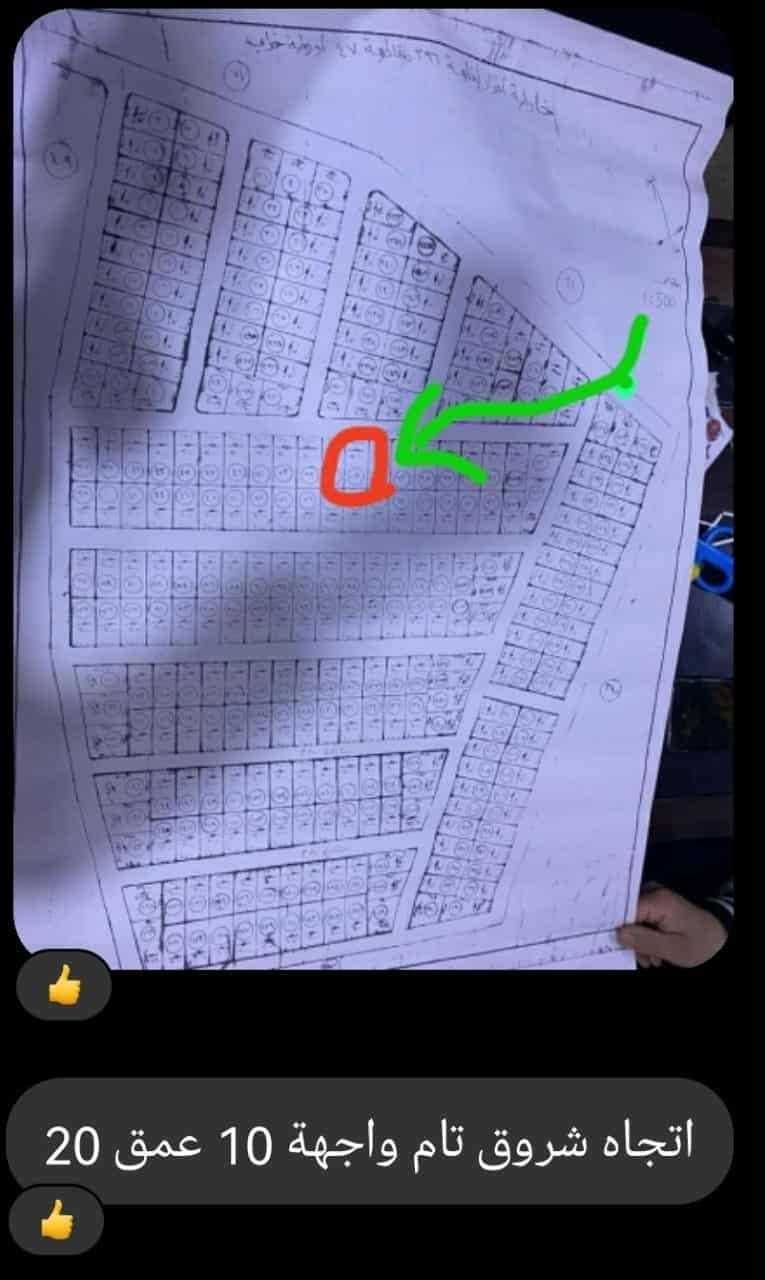Tap the thumbs-up reaction under the map photo

coord(63,988)
